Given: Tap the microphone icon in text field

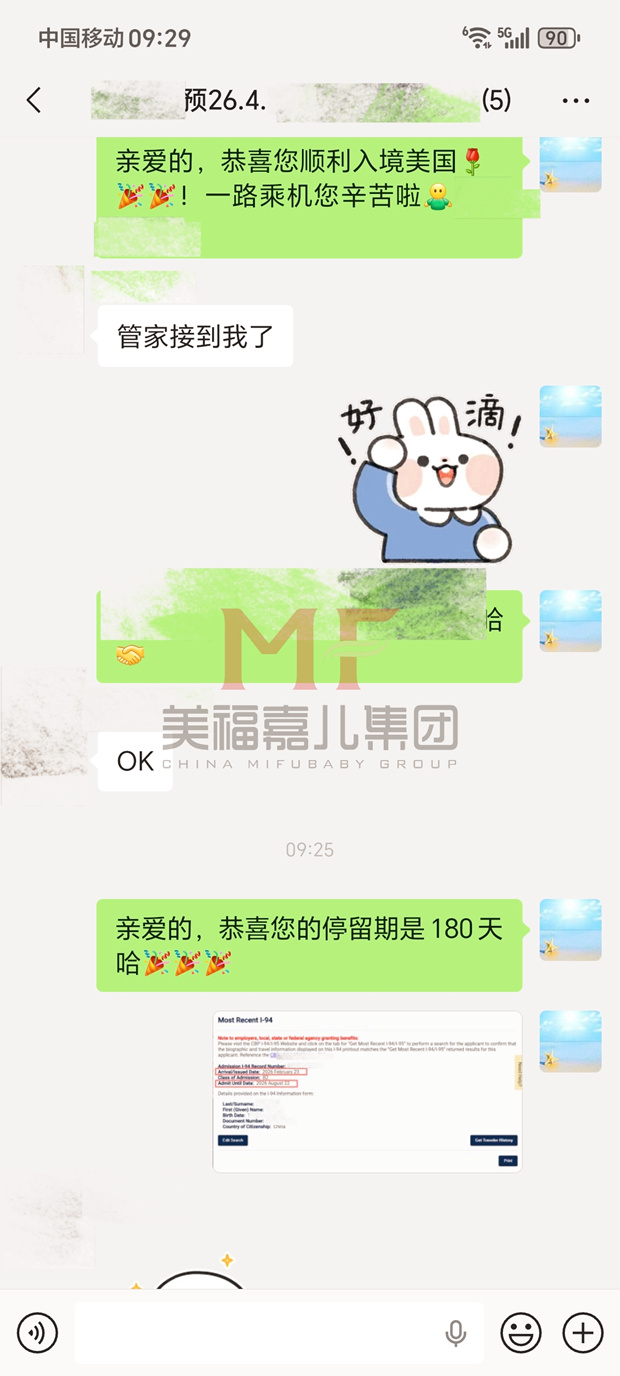Looking at the screenshot, I should click(456, 1333).
